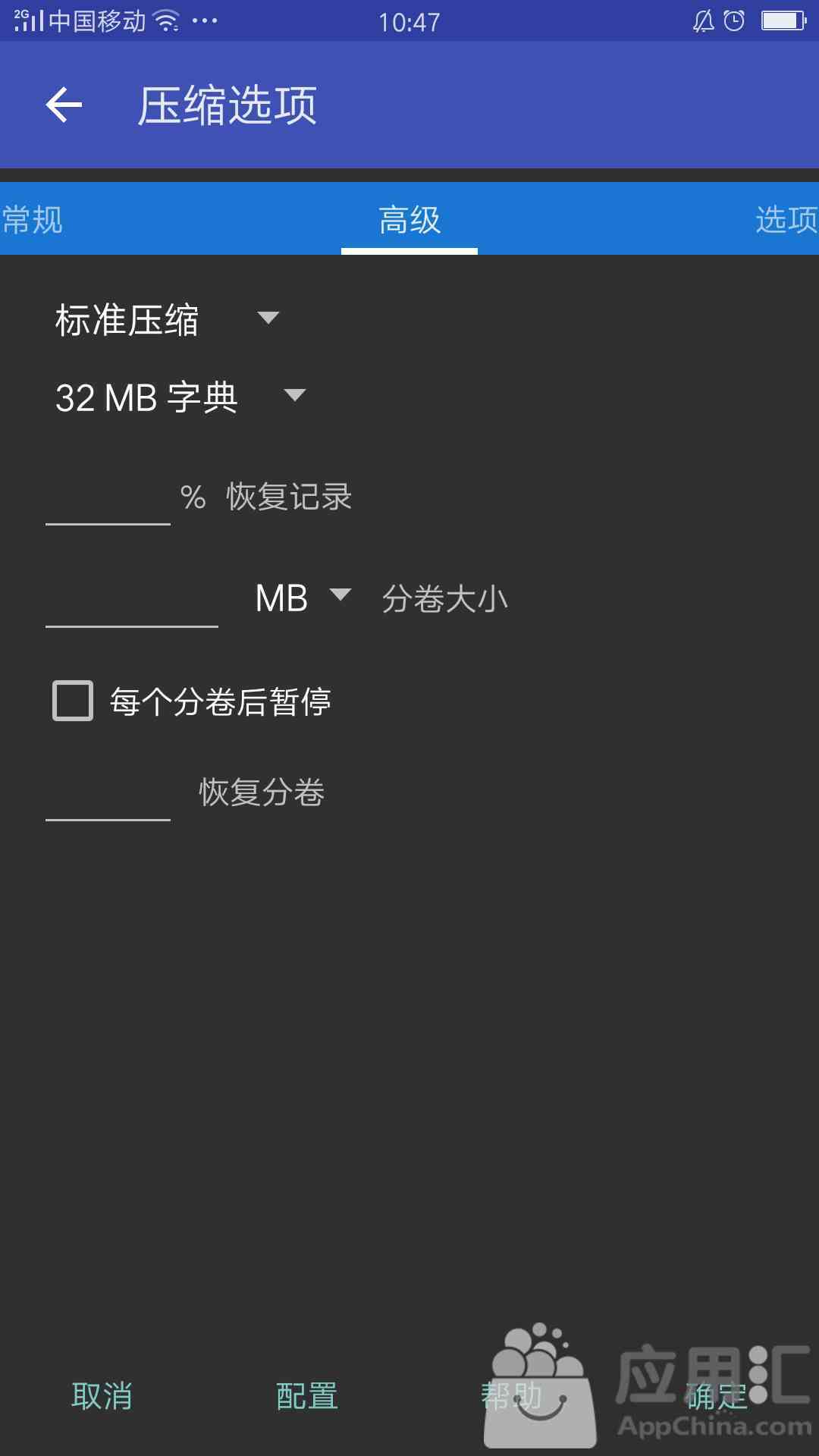Change the MB unit dropdown
819x1456 pixels.
coord(303,598)
